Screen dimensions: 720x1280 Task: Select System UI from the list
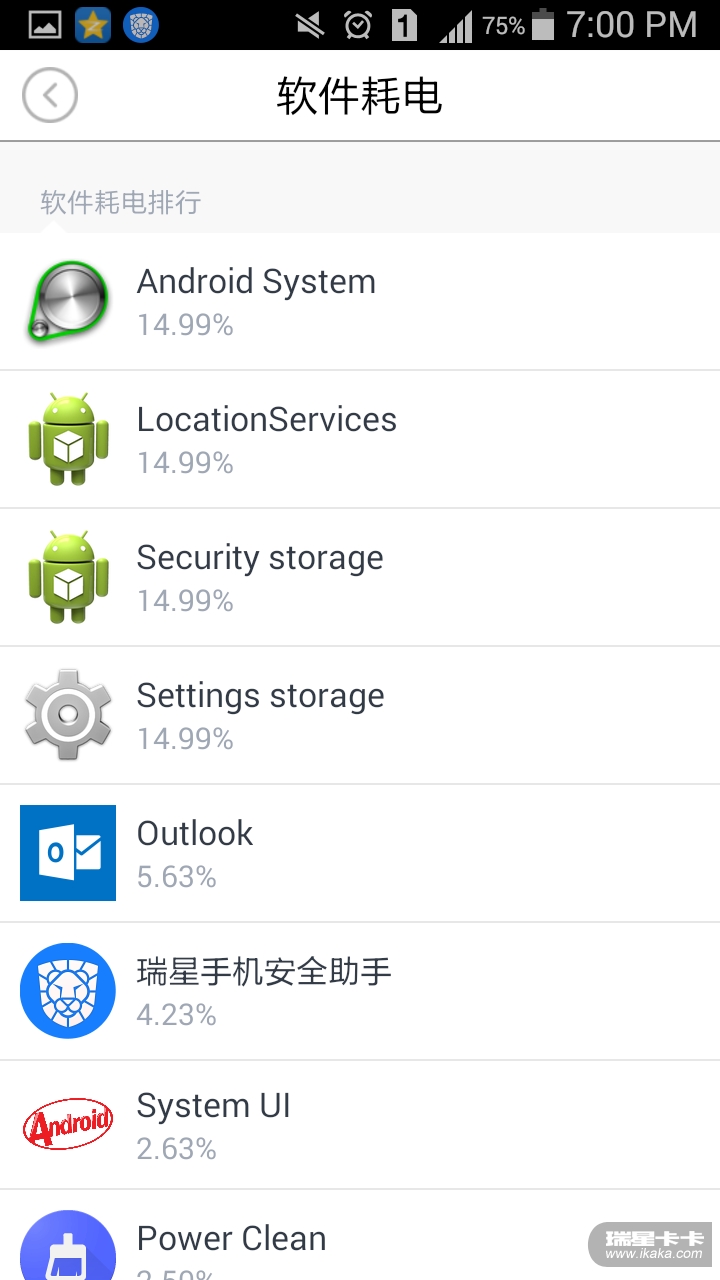pos(360,1125)
